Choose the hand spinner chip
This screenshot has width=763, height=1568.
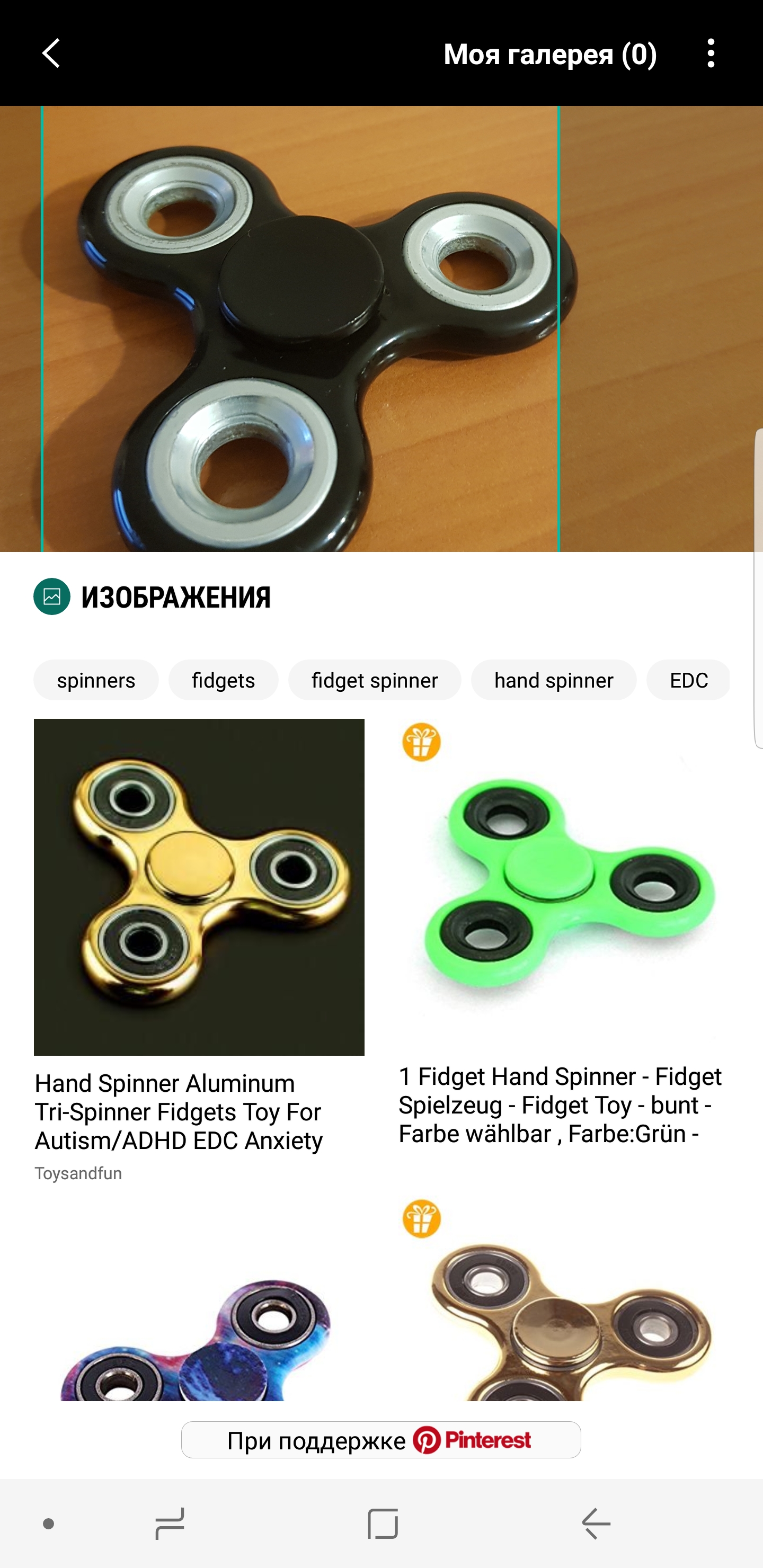click(x=554, y=680)
